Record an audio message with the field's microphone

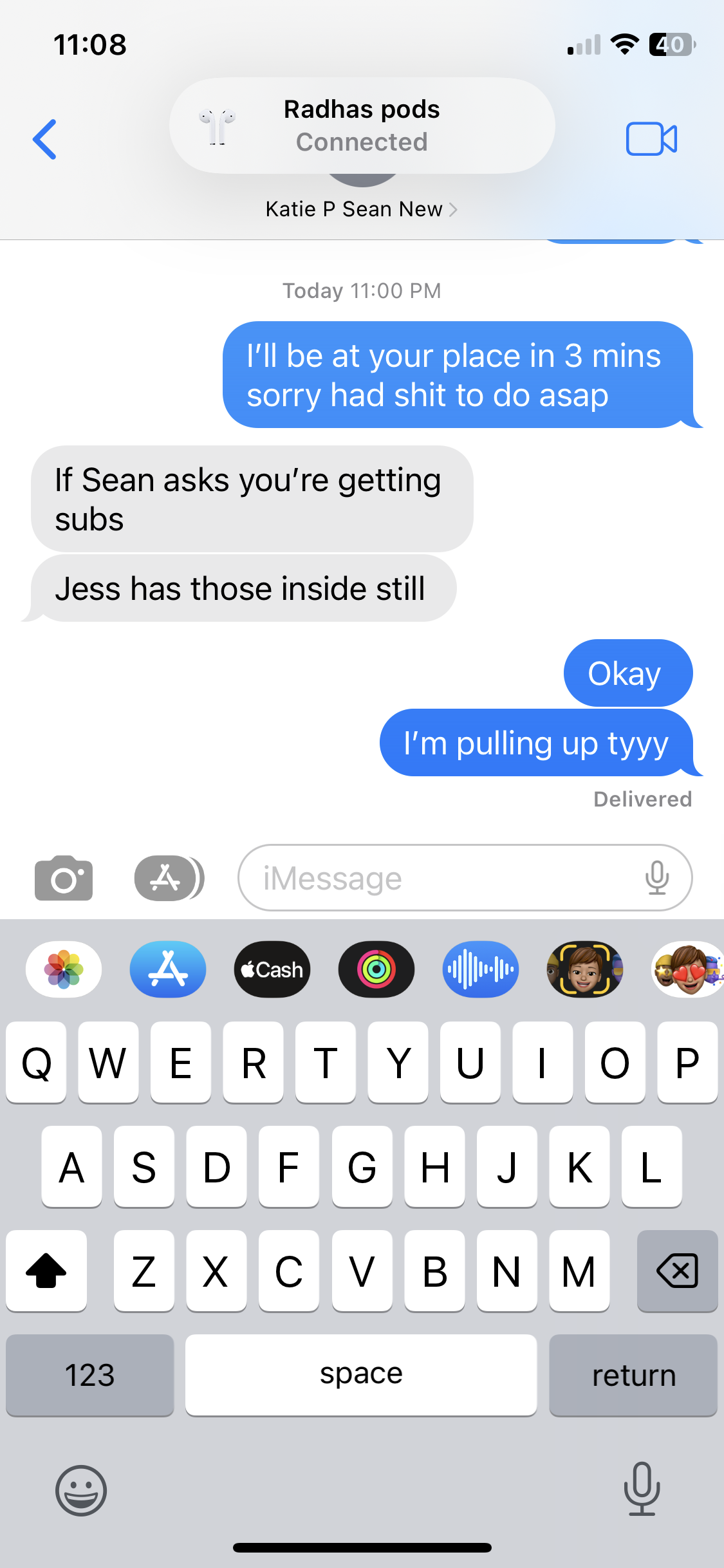tap(657, 878)
